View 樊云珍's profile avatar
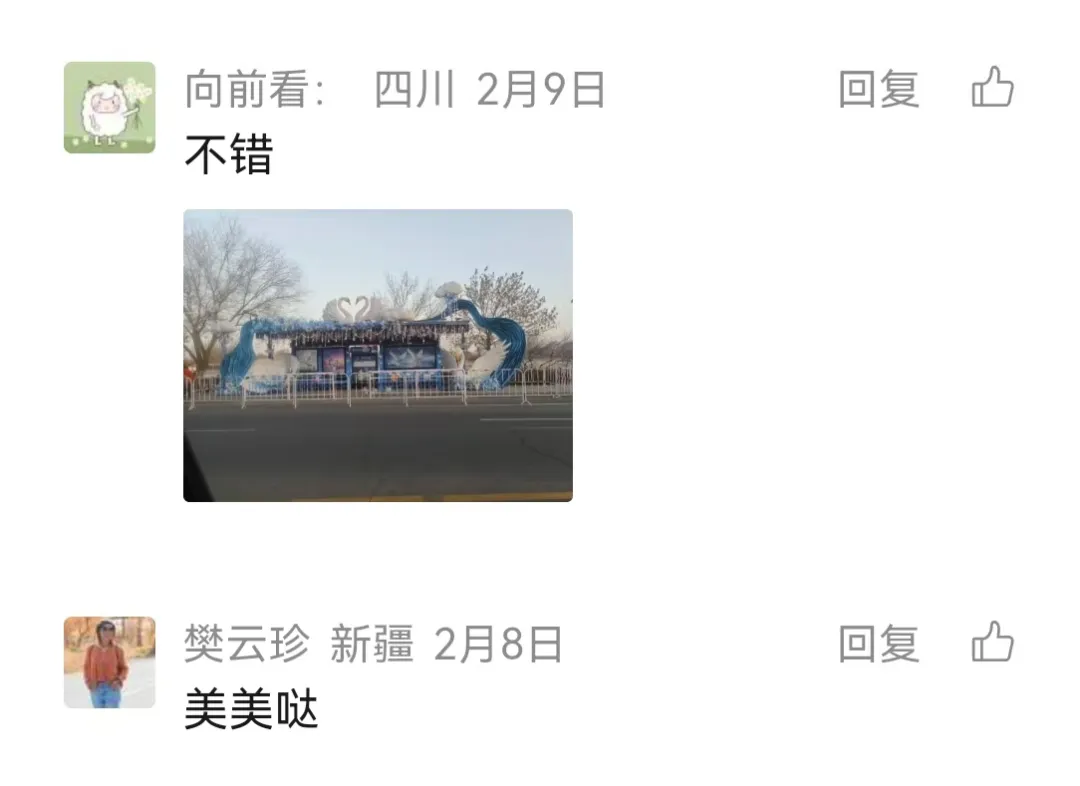 (x=110, y=662)
